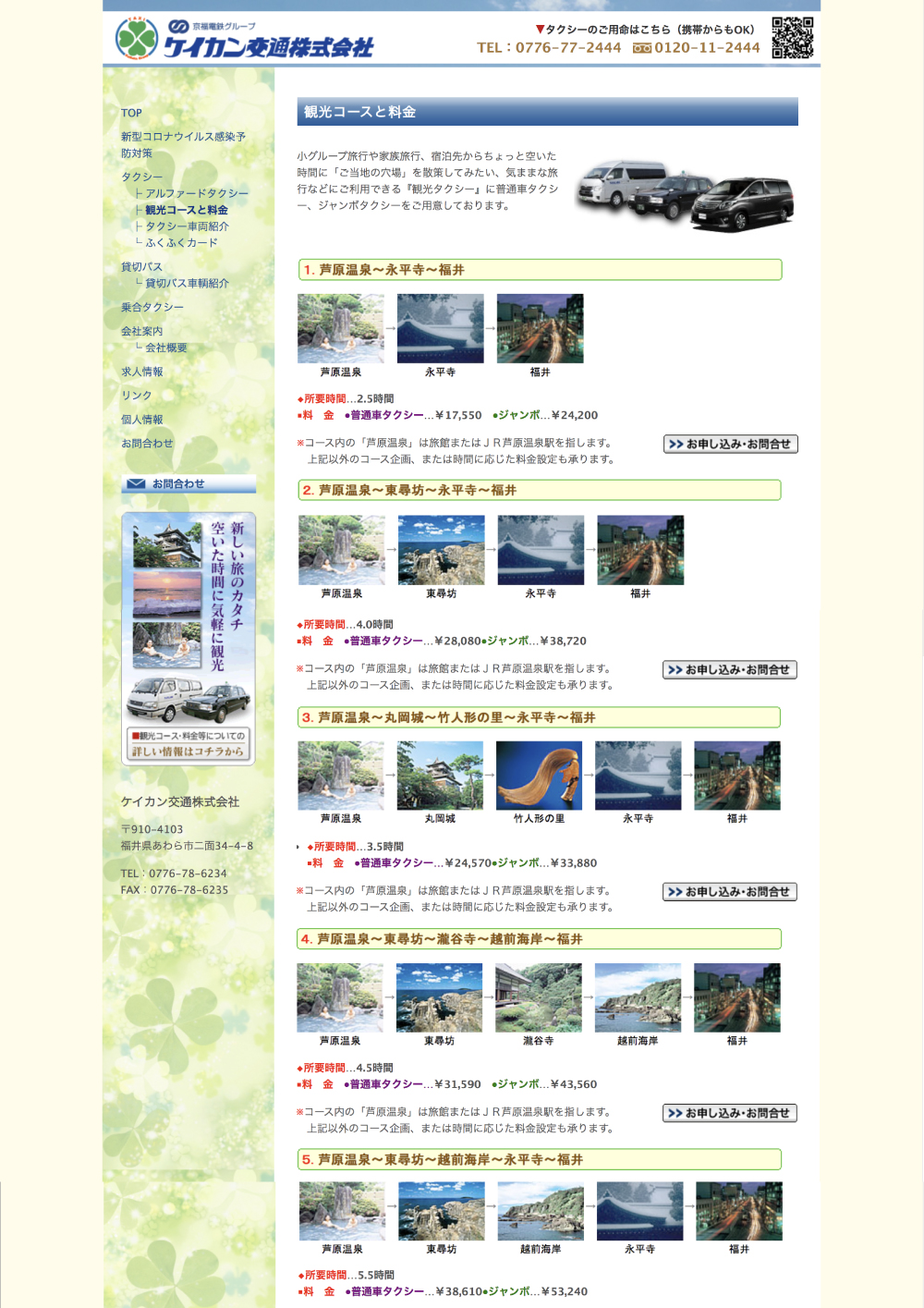This screenshot has height=1308, width=924.
Task: Open the TOP link in sidebar
Action: [x=131, y=113]
